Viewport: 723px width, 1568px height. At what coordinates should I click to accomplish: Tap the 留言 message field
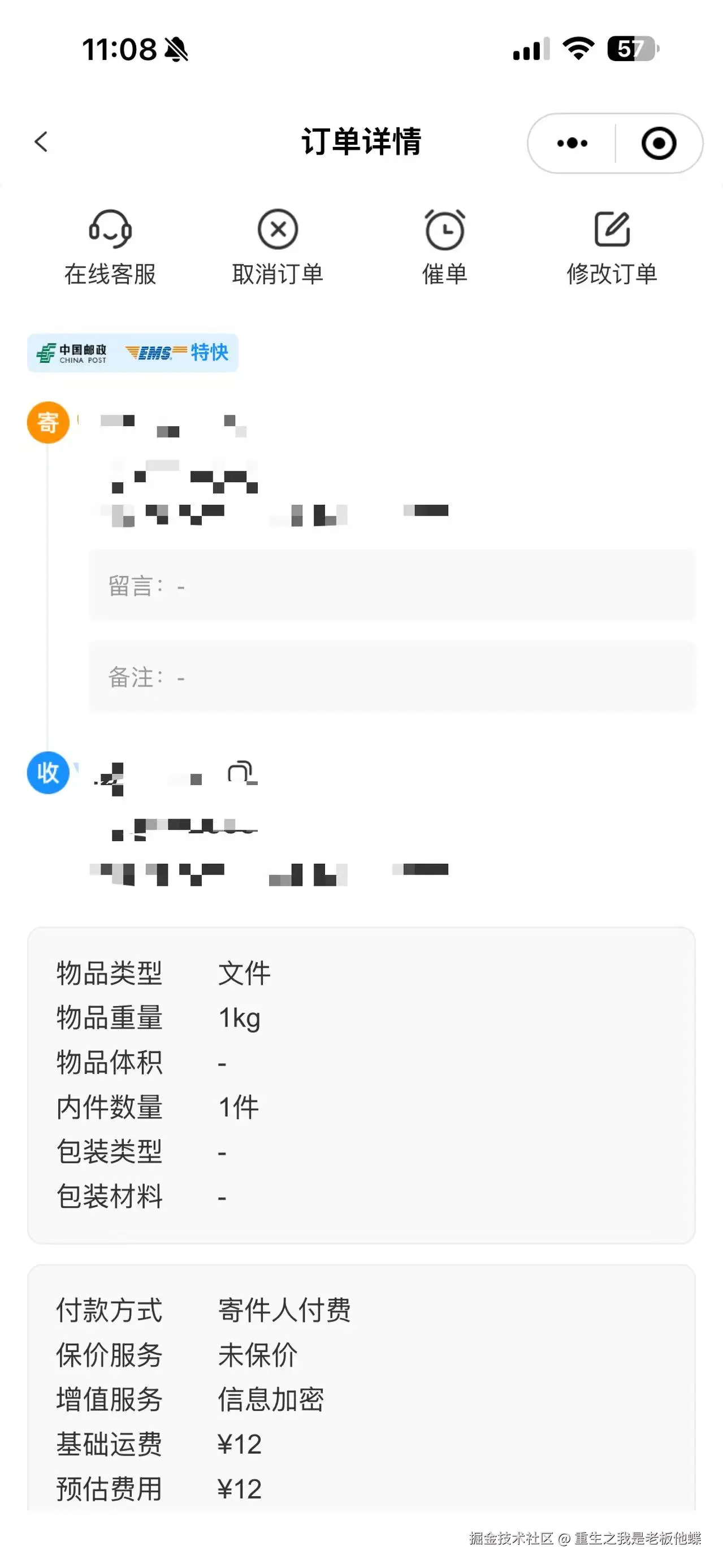tap(389, 586)
